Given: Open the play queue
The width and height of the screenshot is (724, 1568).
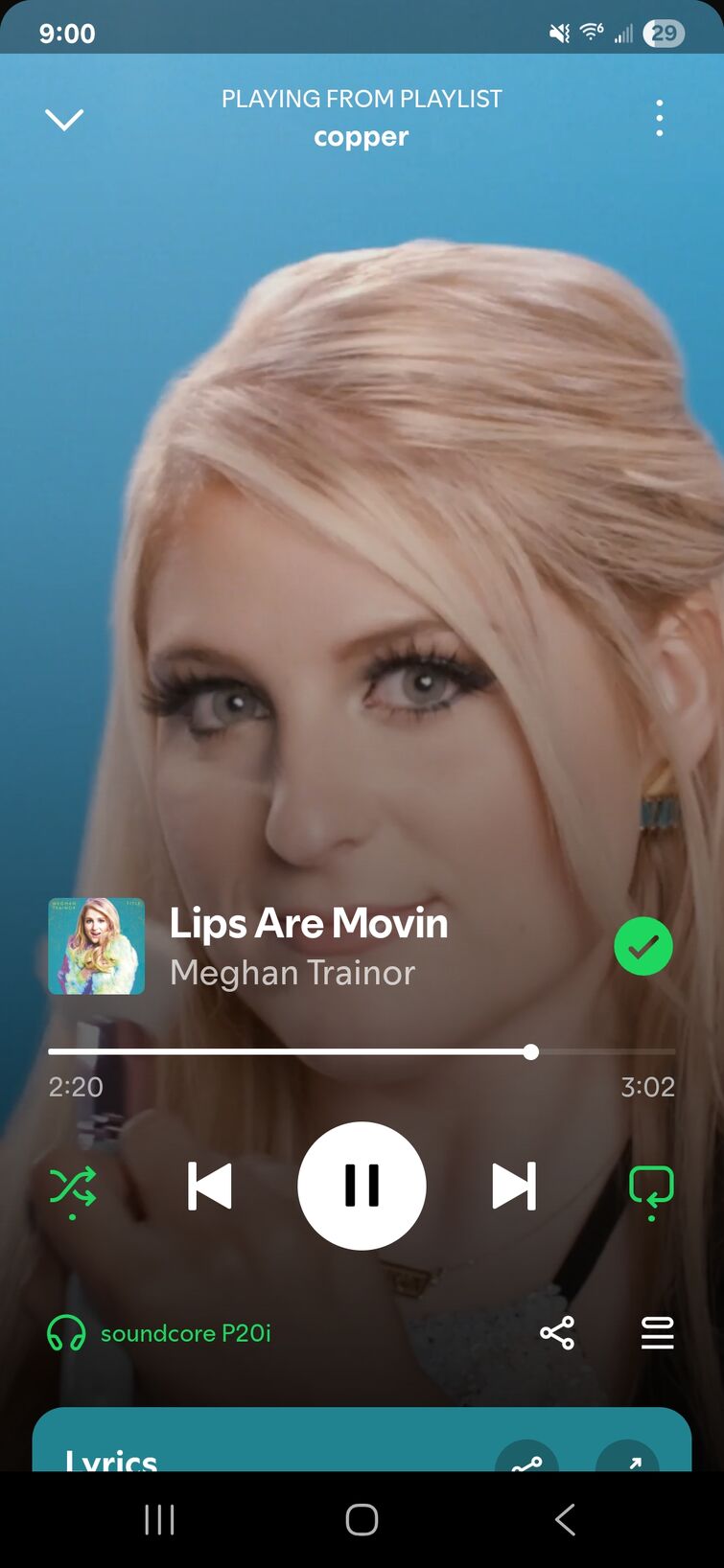Looking at the screenshot, I should pos(657,1332).
